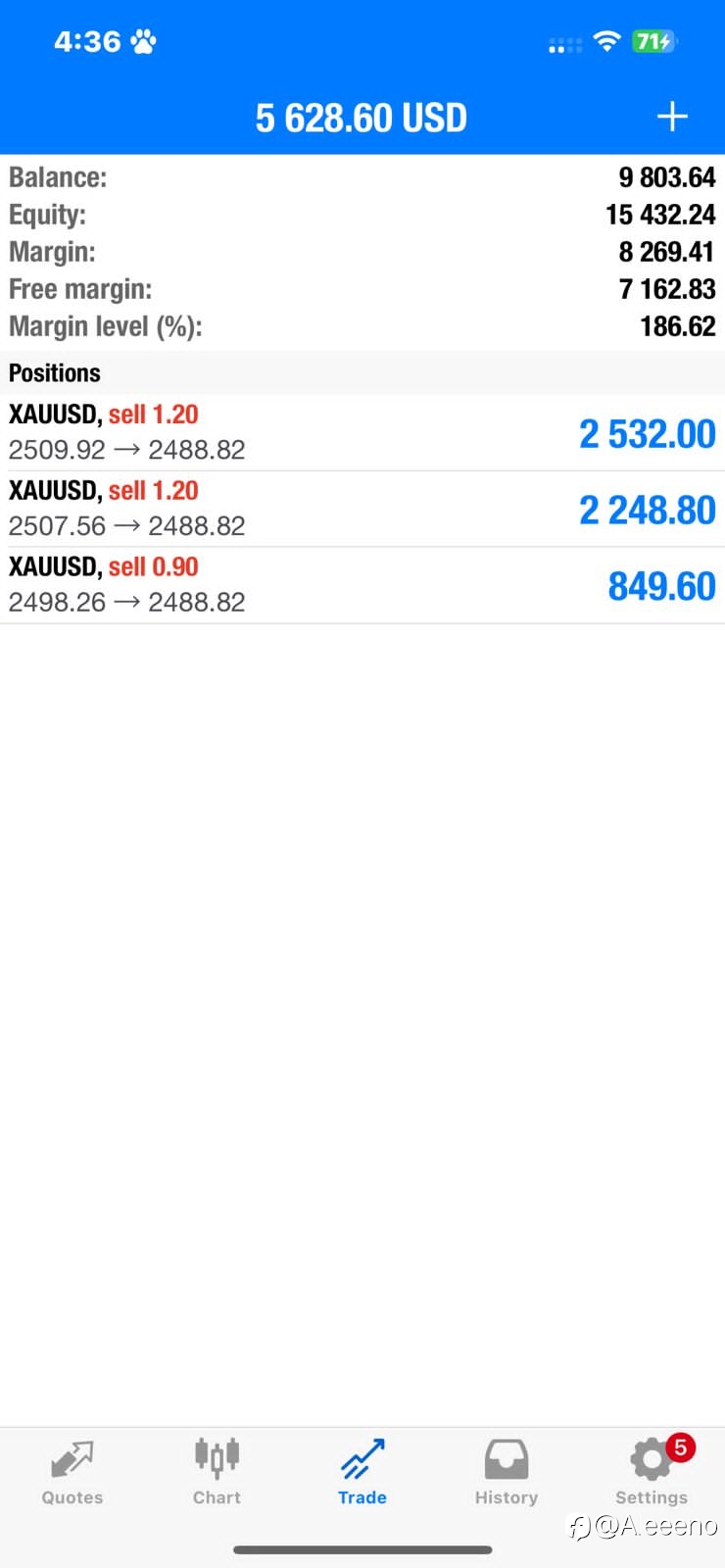Open the Settings tab
Viewport: 725px width, 1568px height.
point(652,1472)
